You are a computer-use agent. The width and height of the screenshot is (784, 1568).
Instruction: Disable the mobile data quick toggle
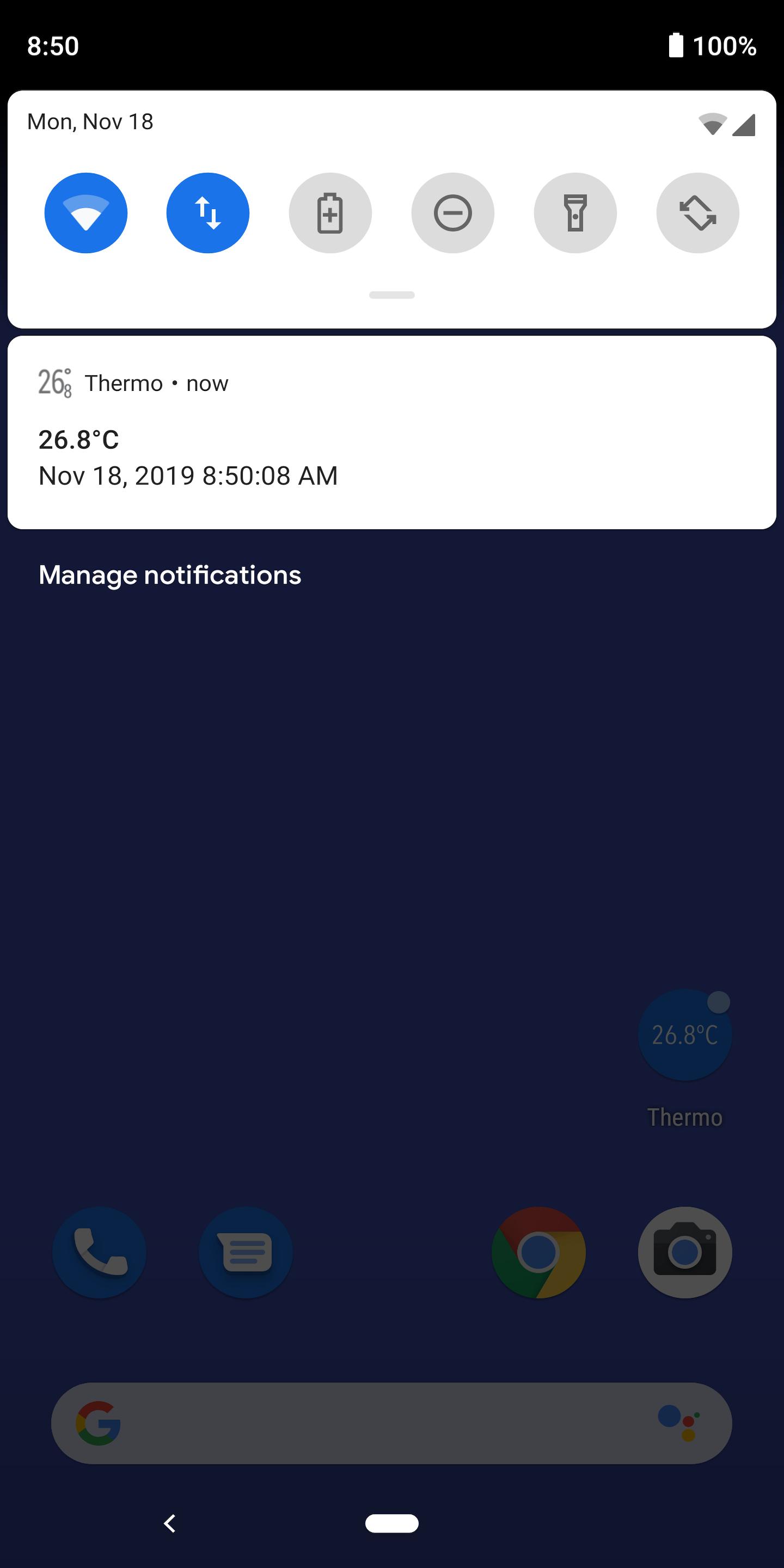(x=207, y=212)
